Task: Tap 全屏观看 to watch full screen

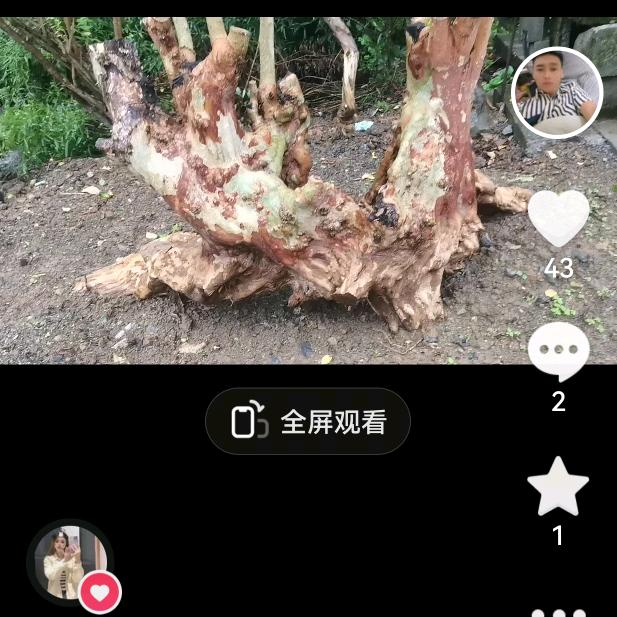Action: (308, 422)
